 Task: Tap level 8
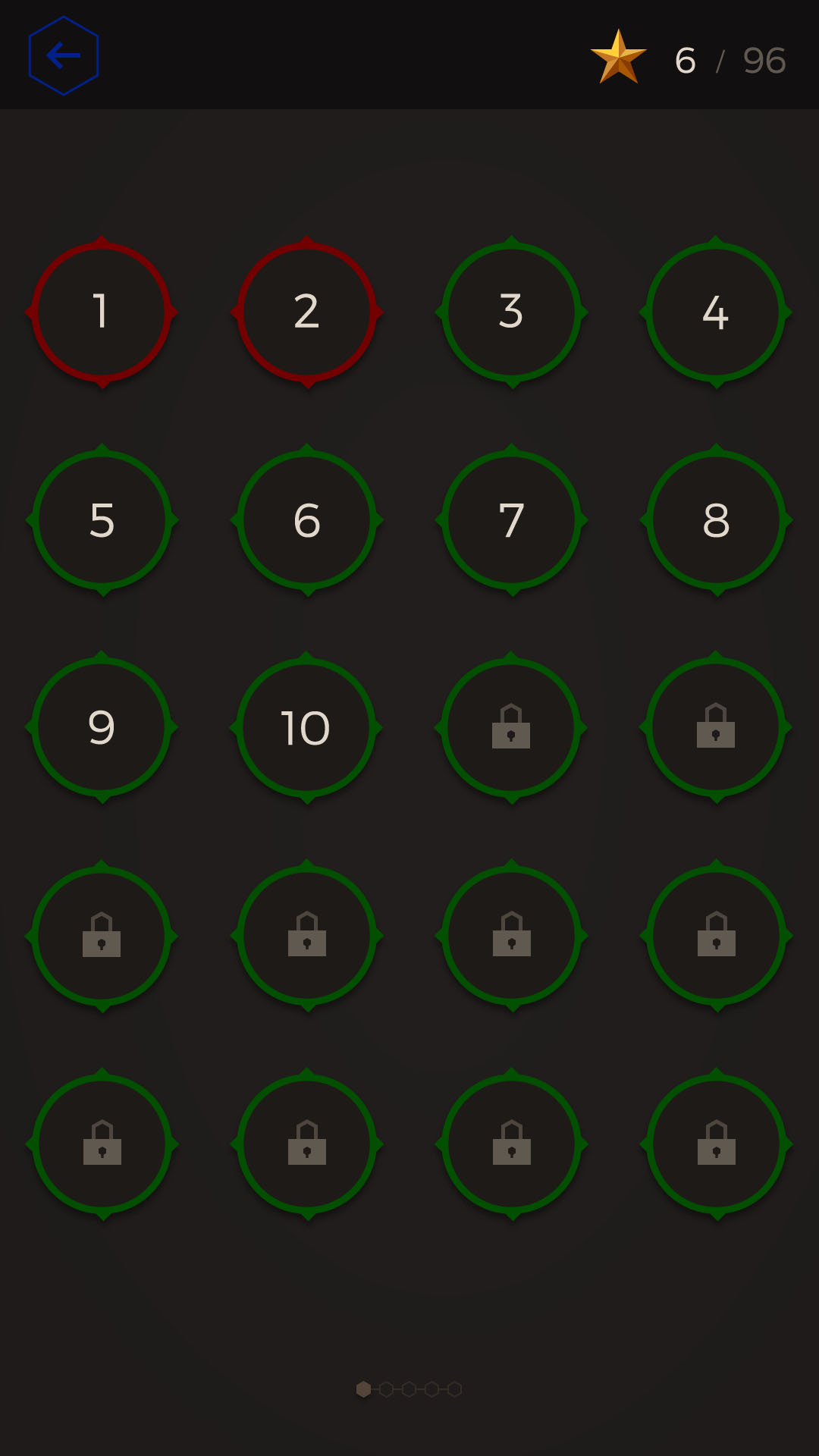(716, 519)
